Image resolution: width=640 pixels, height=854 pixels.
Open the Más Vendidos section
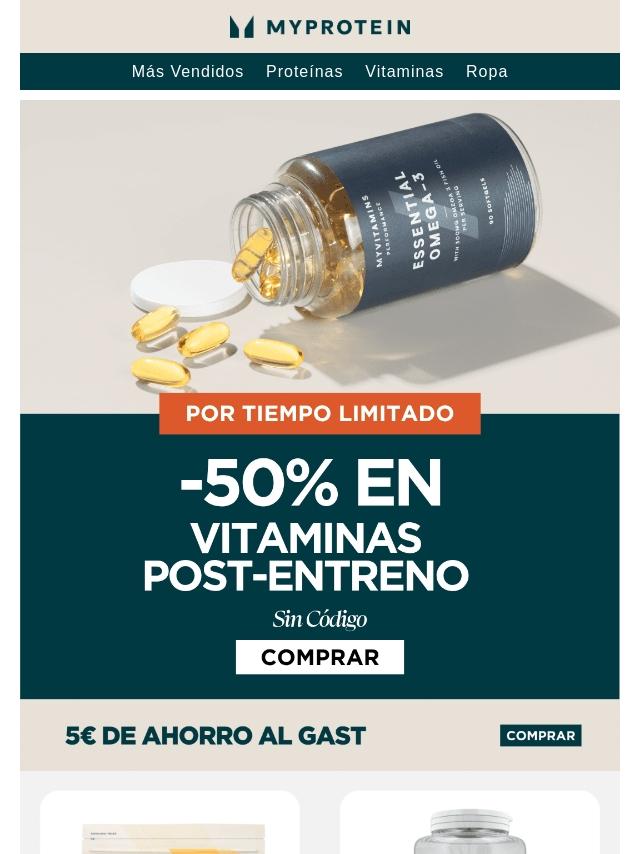(x=187, y=72)
